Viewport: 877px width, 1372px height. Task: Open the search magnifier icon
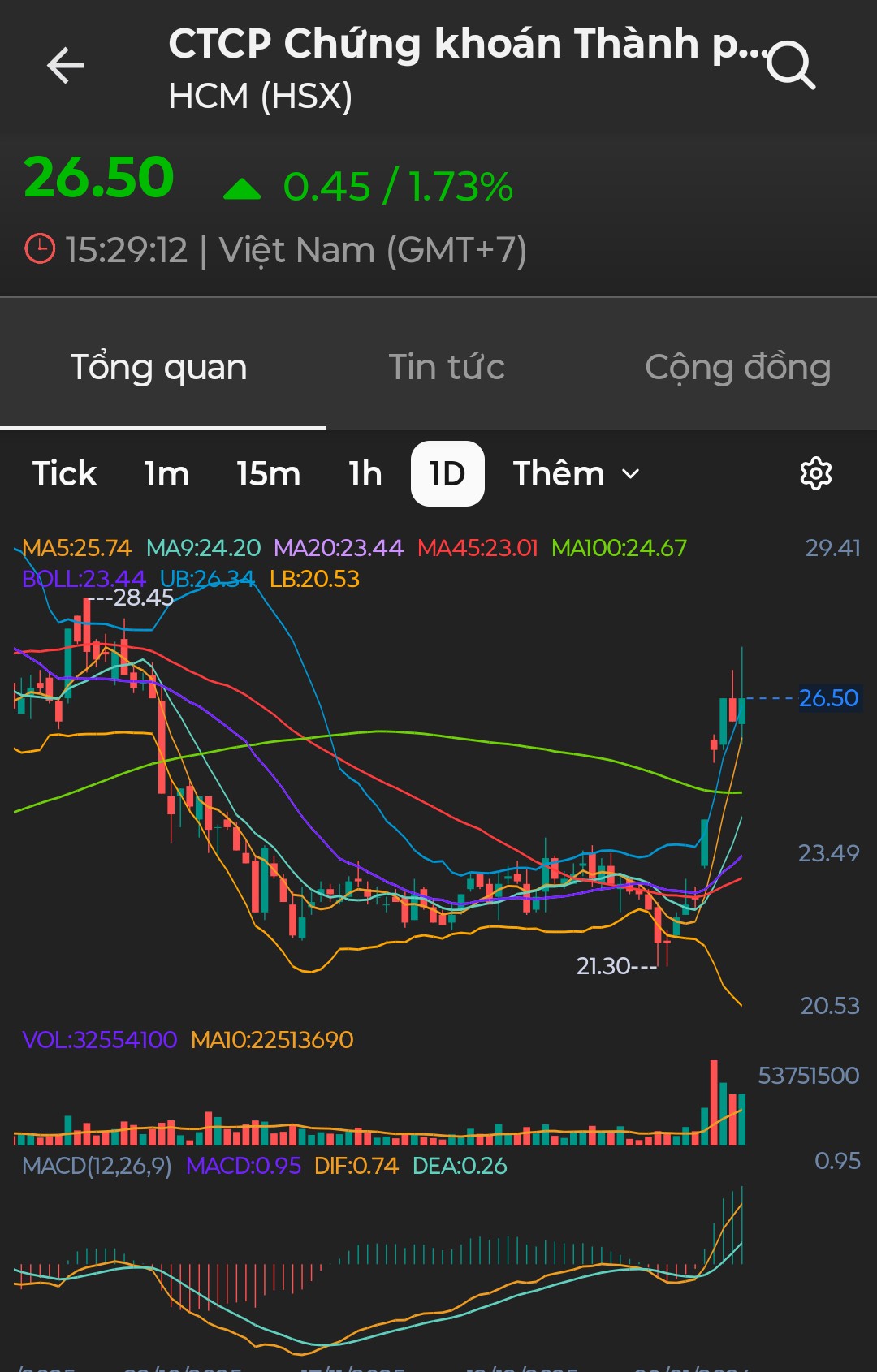(790, 65)
